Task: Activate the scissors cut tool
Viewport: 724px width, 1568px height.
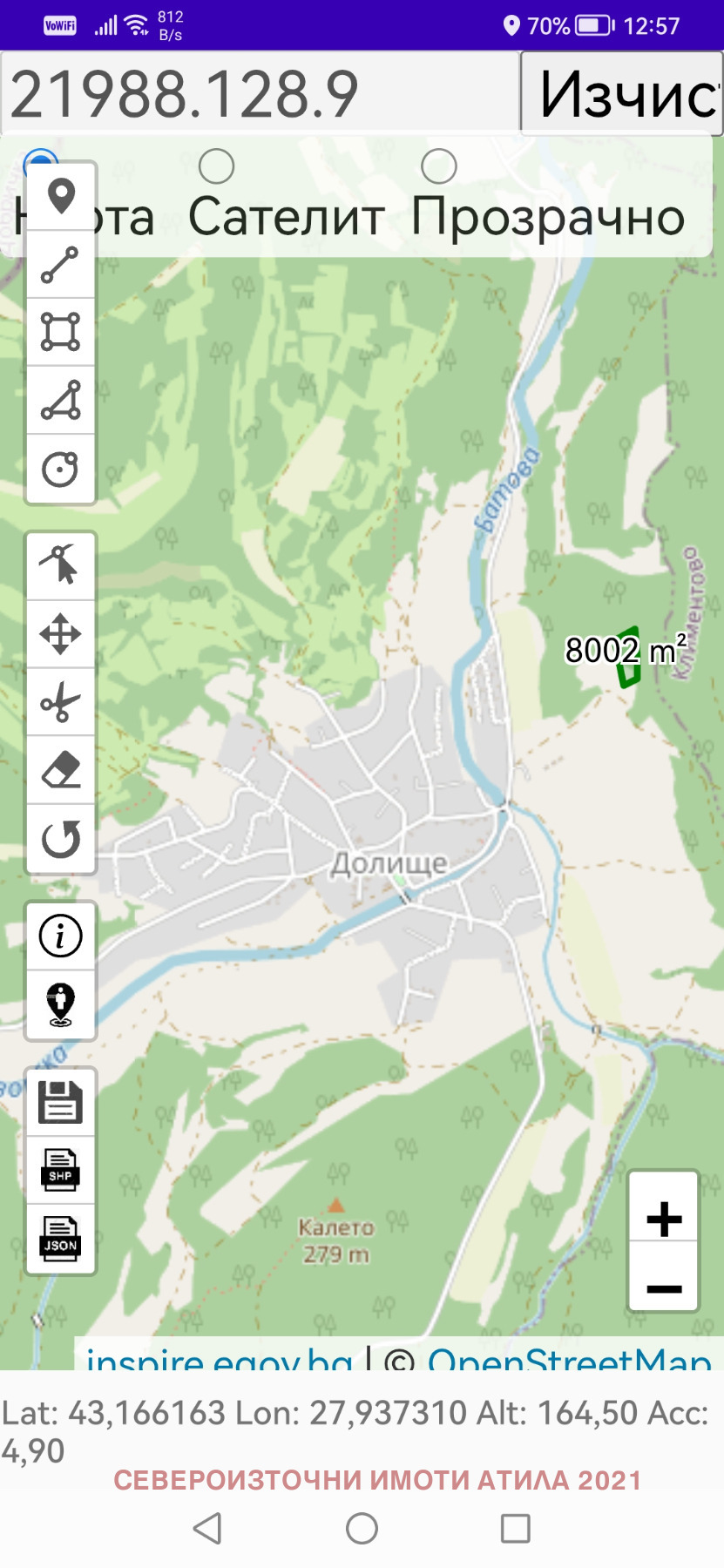Action: point(60,702)
